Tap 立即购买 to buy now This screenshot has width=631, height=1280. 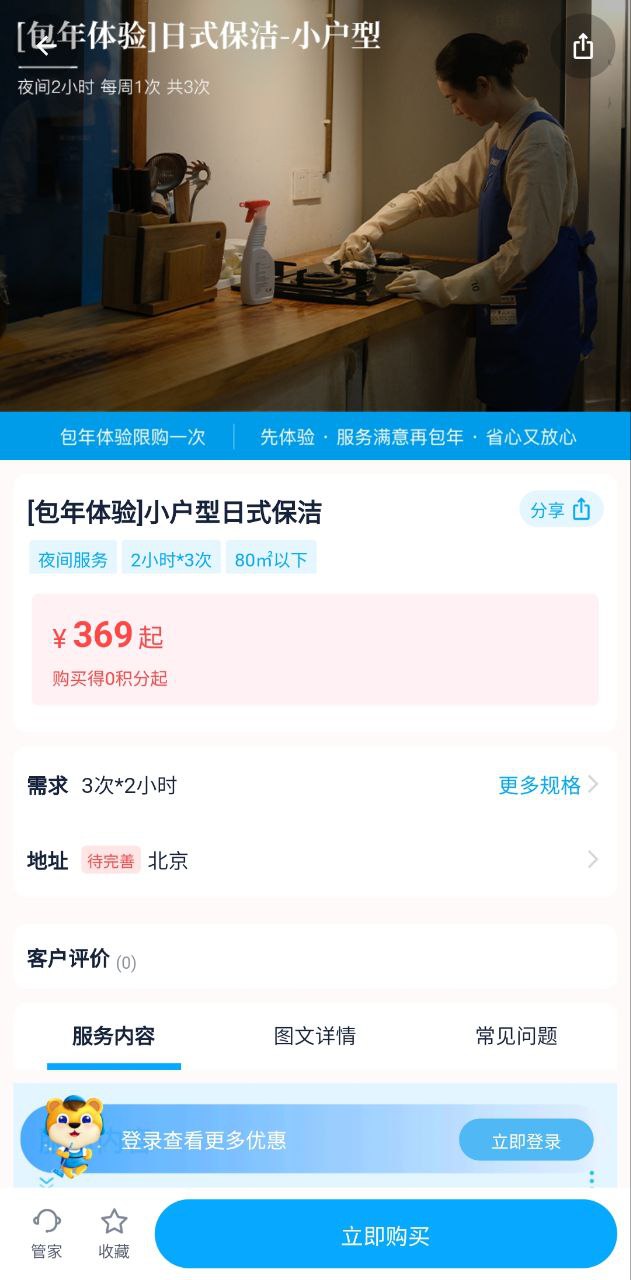385,1235
